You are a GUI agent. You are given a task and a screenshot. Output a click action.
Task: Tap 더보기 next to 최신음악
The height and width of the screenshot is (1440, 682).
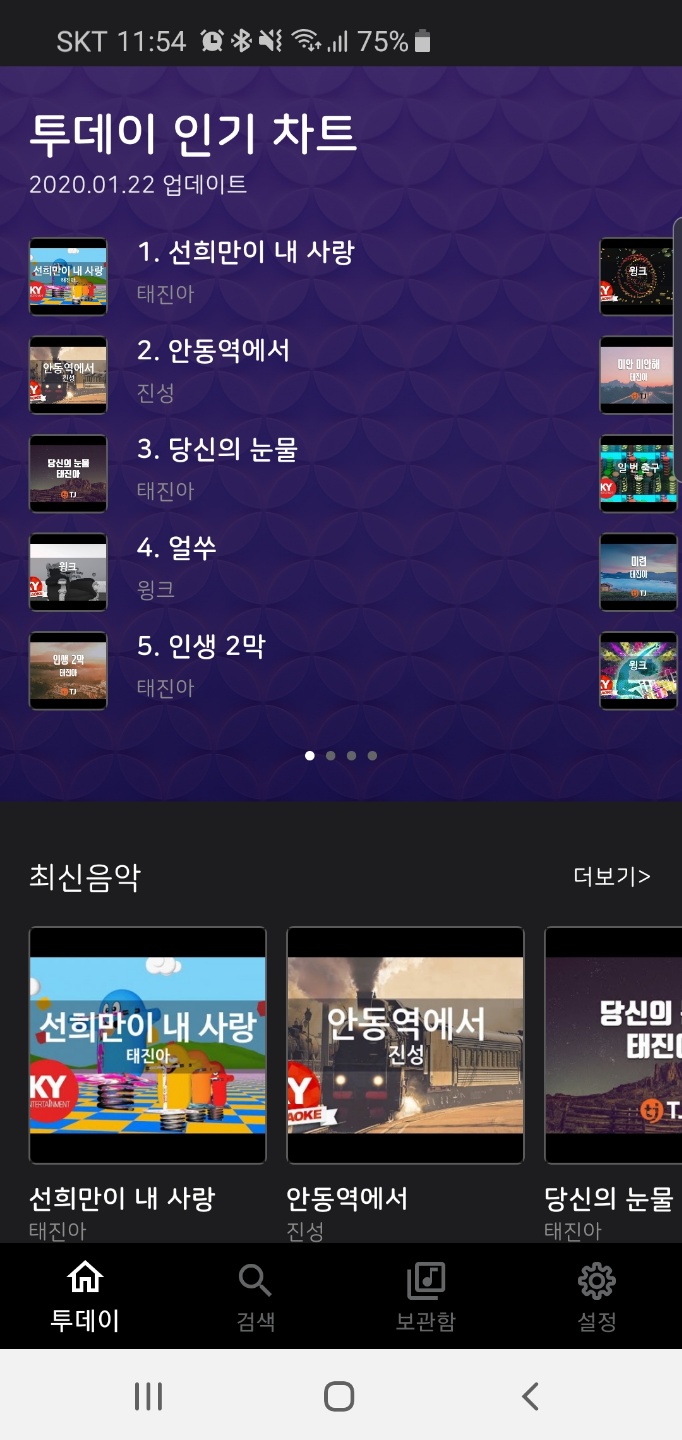[611, 877]
